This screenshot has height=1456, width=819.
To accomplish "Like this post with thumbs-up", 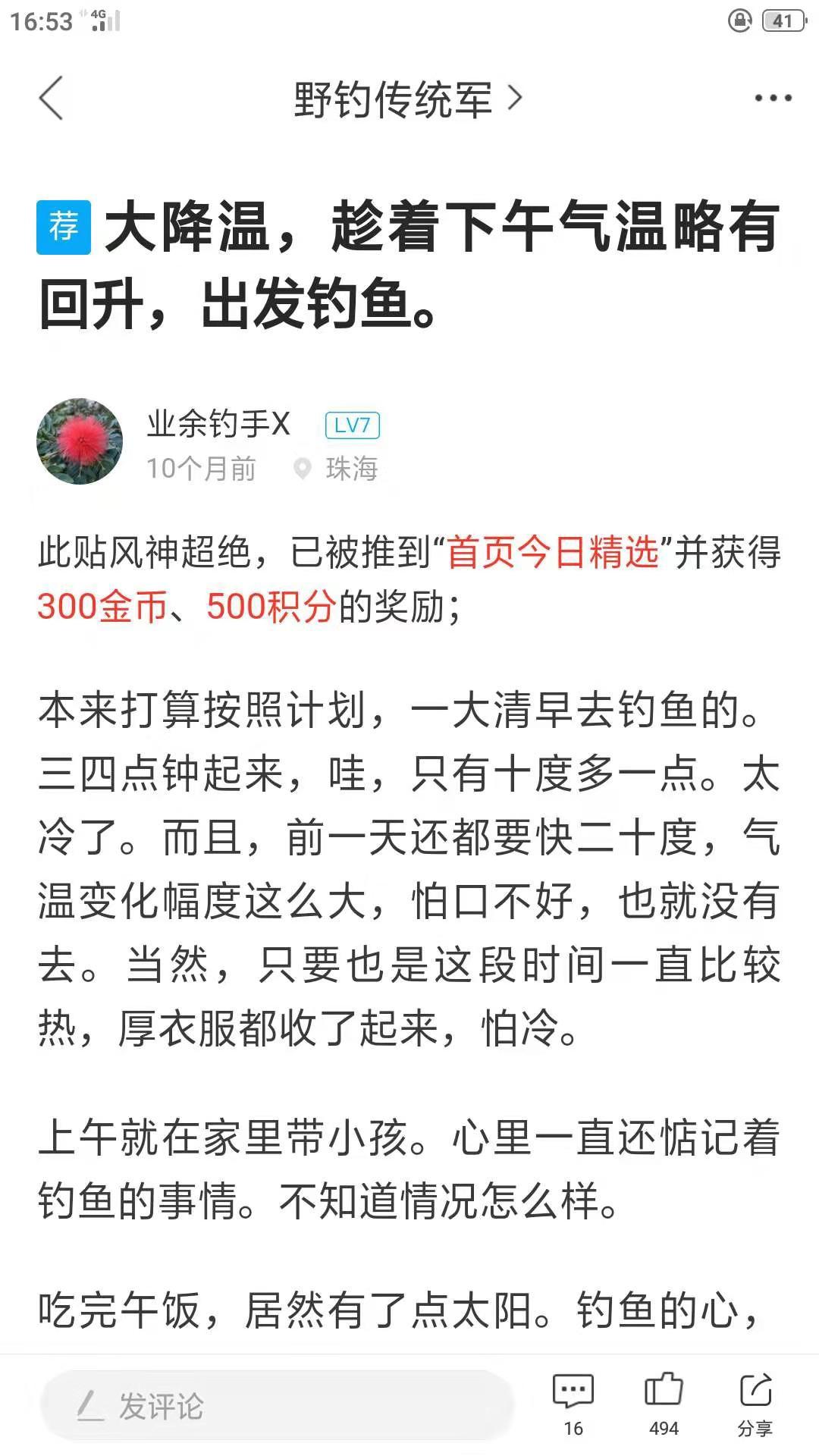I will pyautogui.click(x=664, y=1404).
